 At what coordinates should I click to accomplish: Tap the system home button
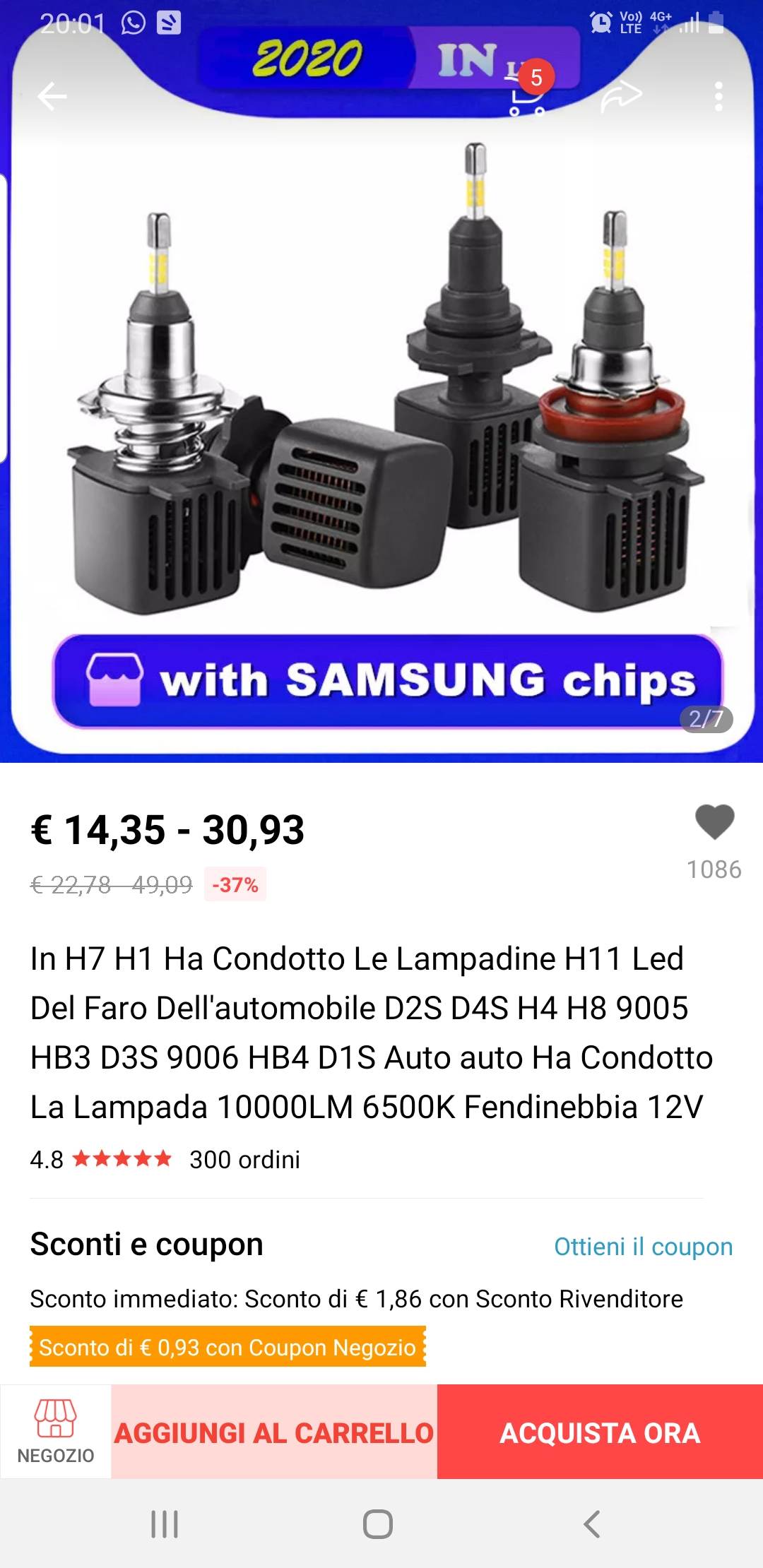point(378,1524)
